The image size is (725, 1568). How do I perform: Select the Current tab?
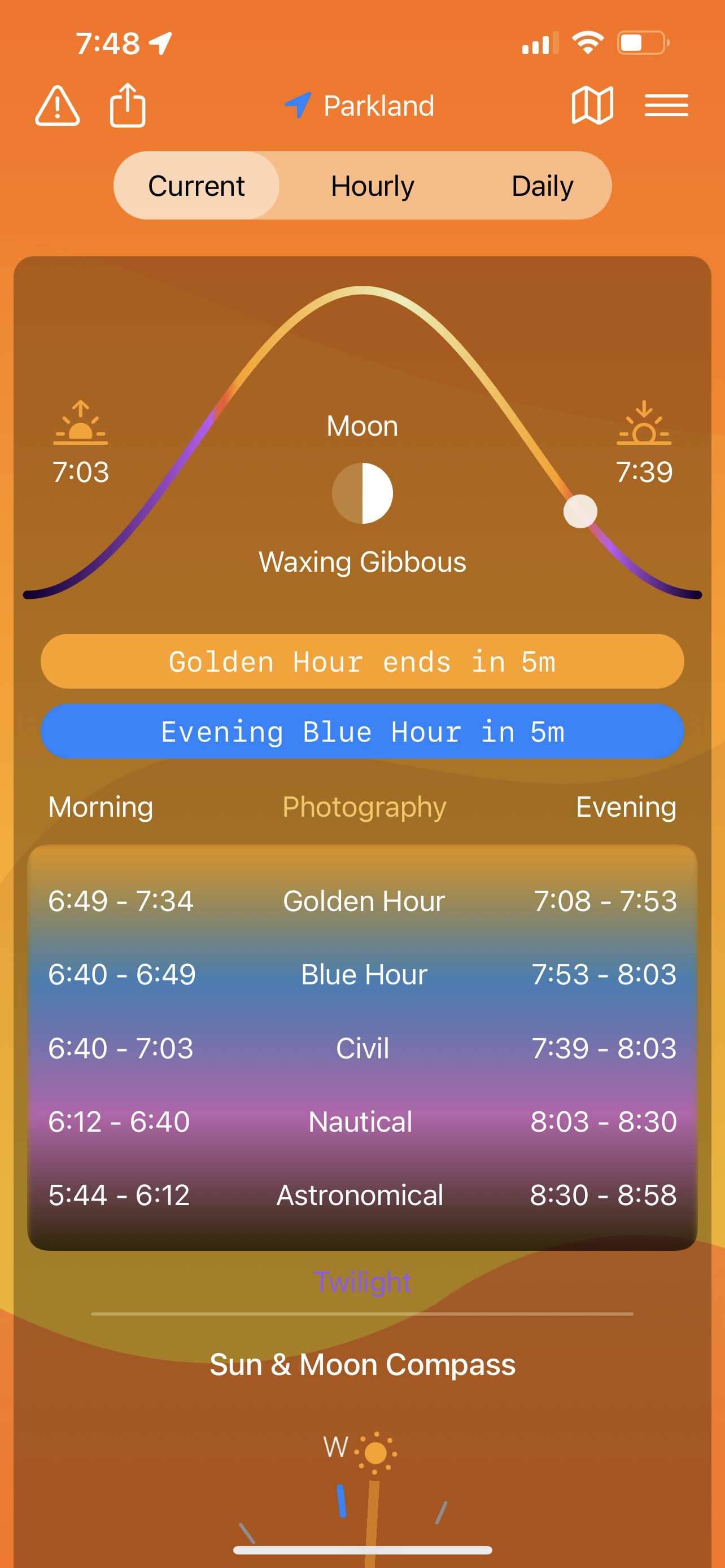tap(196, 186)
